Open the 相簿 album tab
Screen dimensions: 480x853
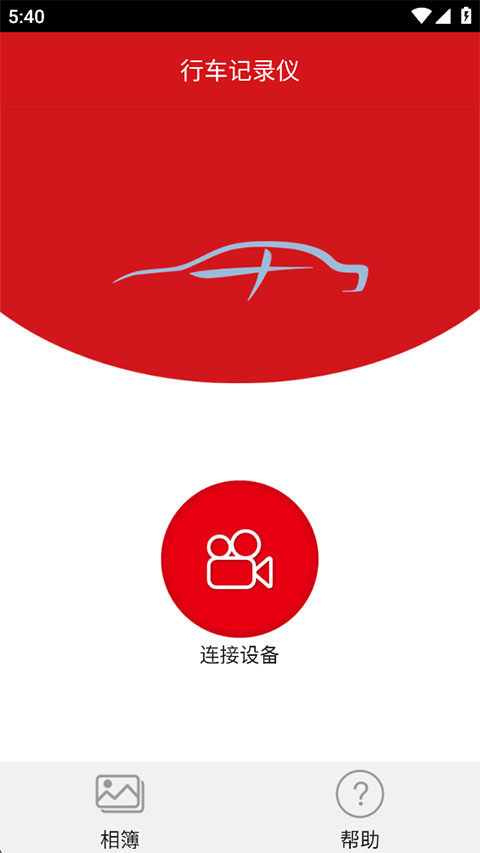(x=120, y=808)
